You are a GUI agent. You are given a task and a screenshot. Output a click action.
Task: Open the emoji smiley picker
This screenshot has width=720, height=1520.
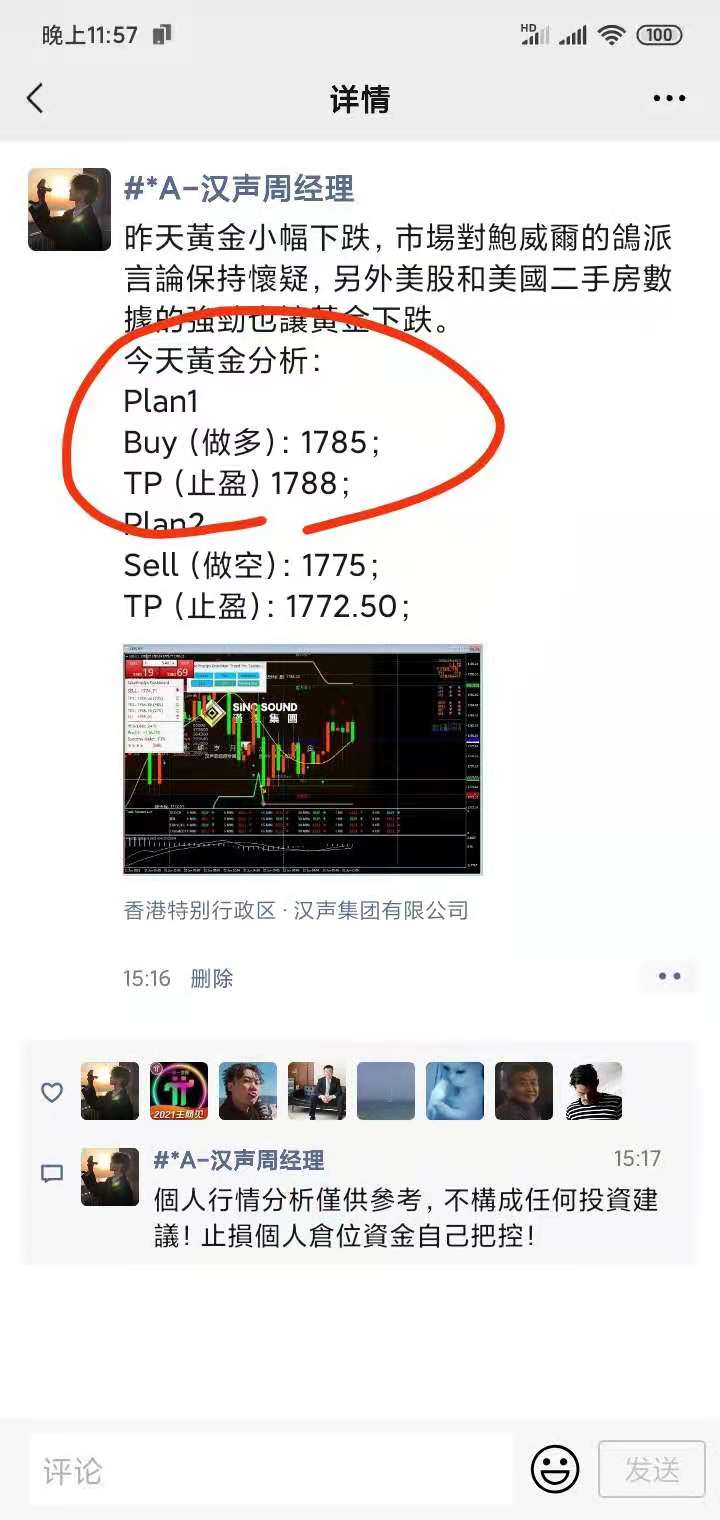(x=556, y=1469)
